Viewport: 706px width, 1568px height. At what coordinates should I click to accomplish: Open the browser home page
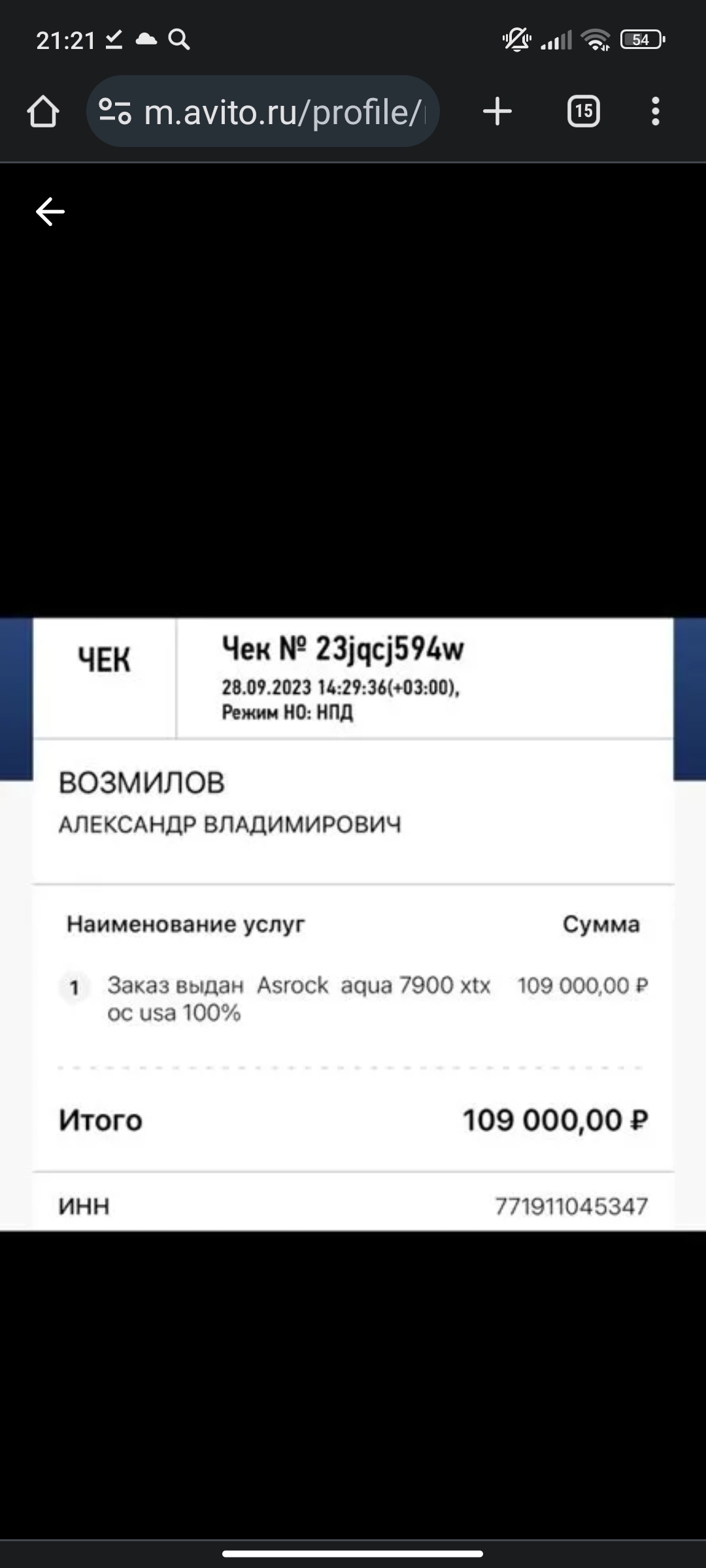tap(43, 112)
